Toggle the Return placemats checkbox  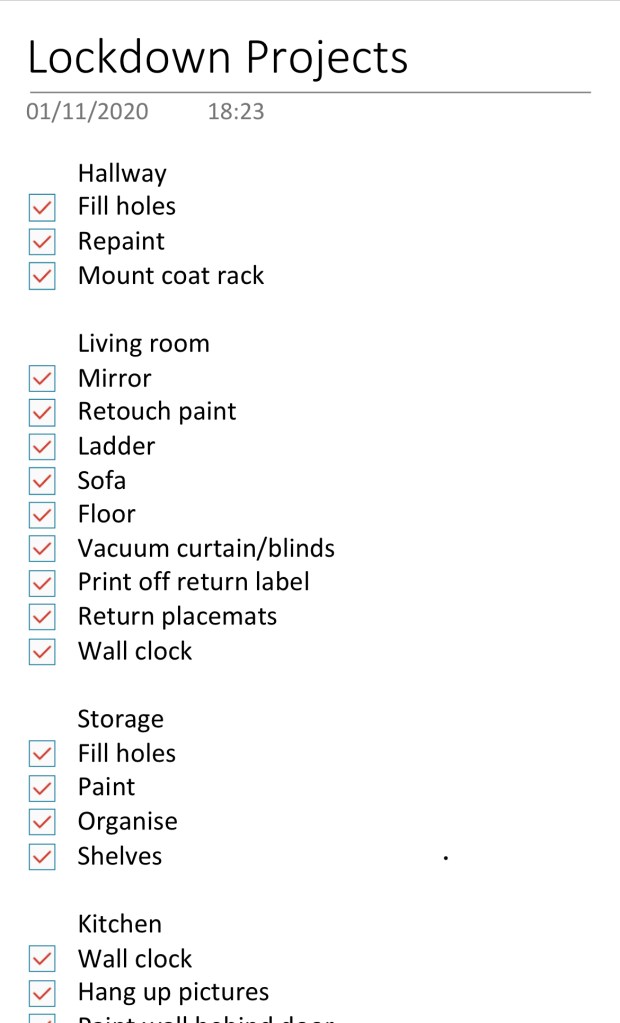click(42, 617)
